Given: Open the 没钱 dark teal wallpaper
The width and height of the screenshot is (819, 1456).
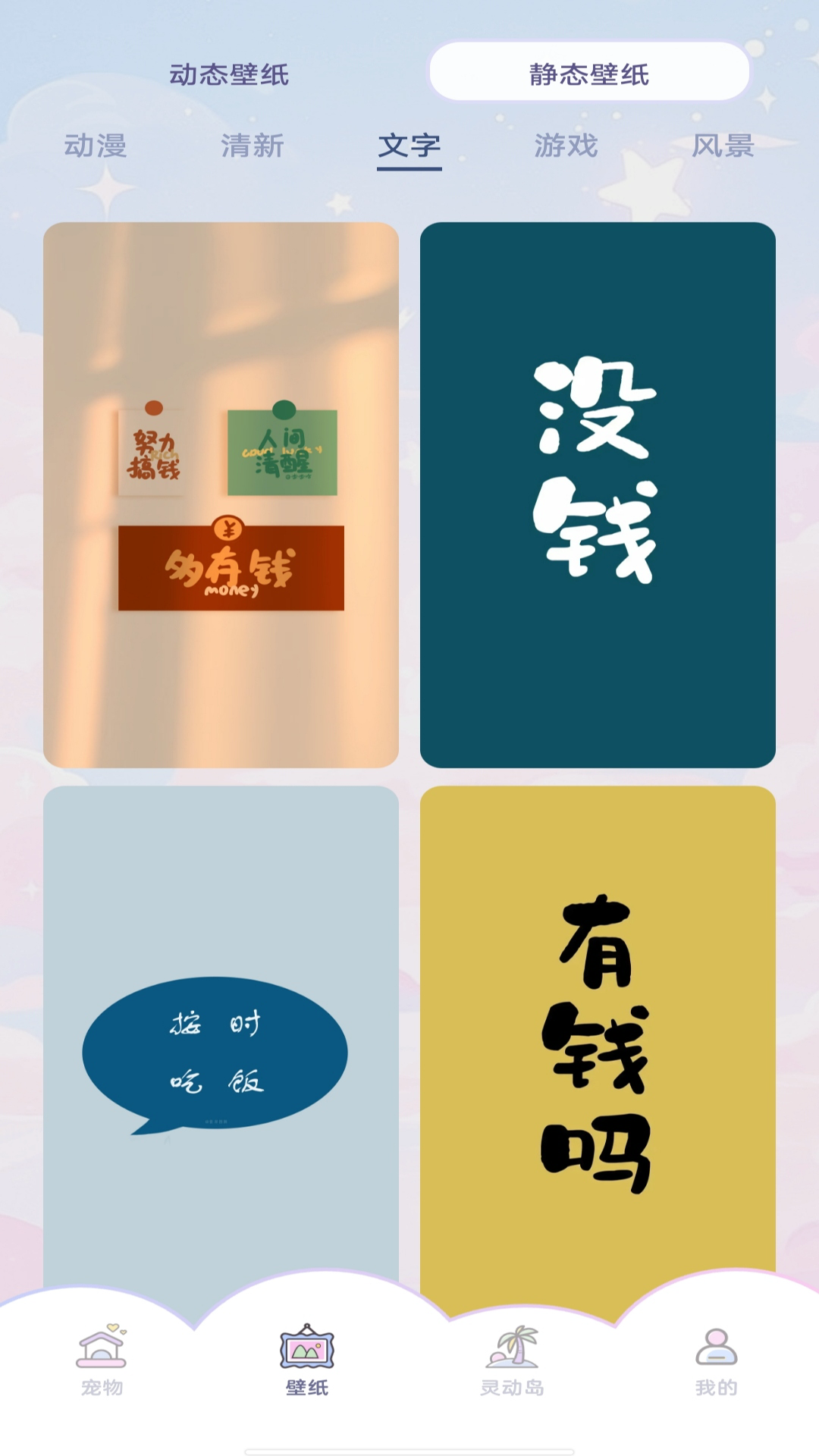Looking at the screenshot, I should tap(598, 494).
